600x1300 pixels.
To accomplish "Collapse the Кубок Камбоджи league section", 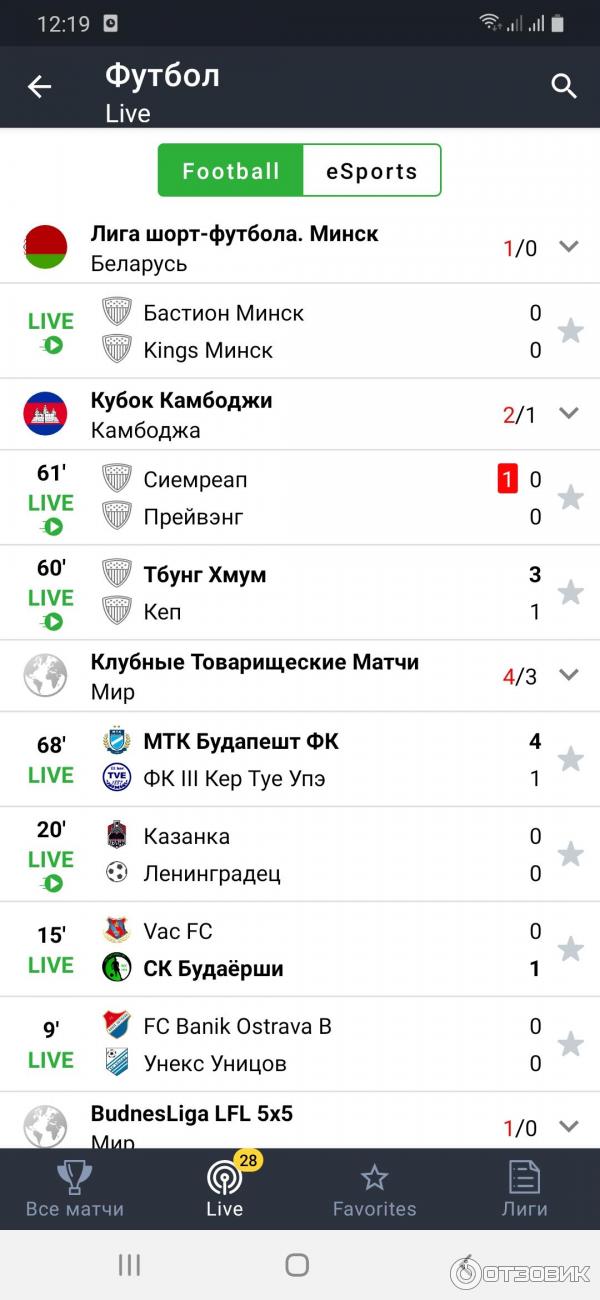I will pyautogui.click(x=569, y=413).
